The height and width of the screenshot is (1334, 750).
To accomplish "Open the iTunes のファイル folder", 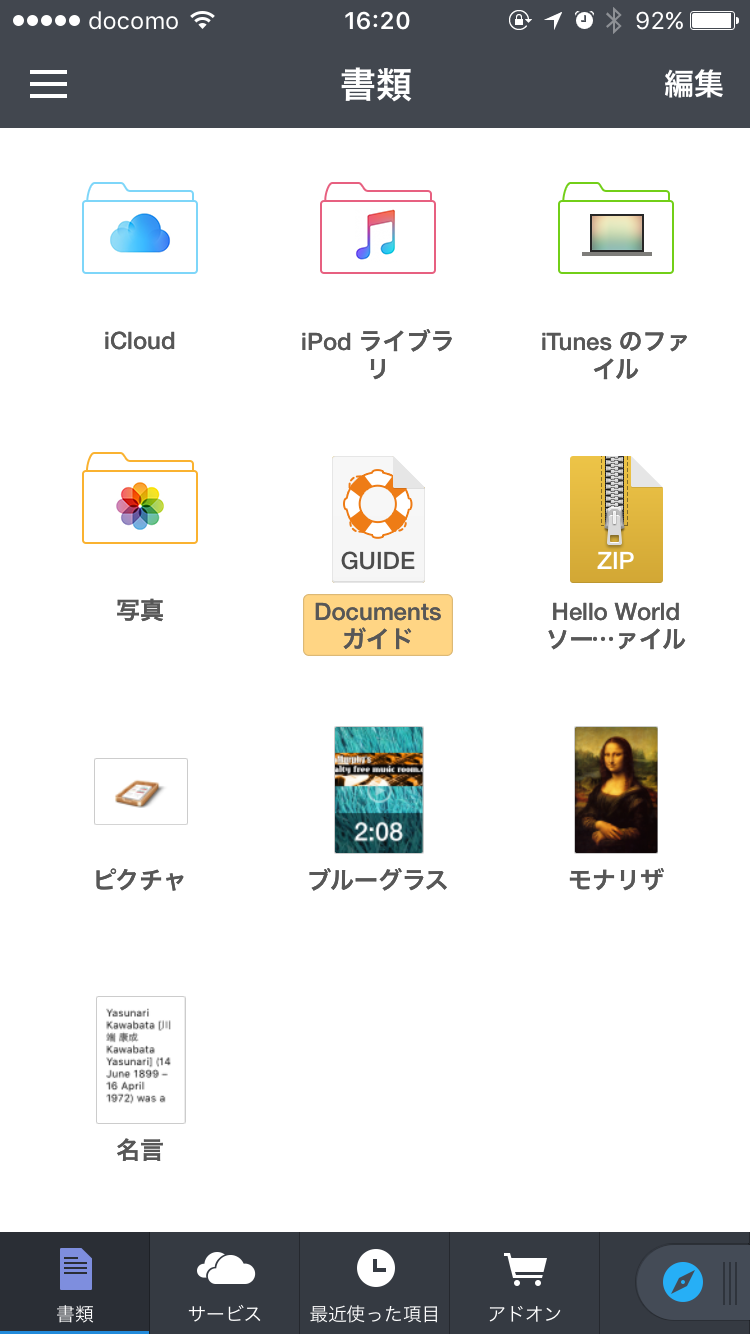I will pyautogui.click(x=615, y=229).
